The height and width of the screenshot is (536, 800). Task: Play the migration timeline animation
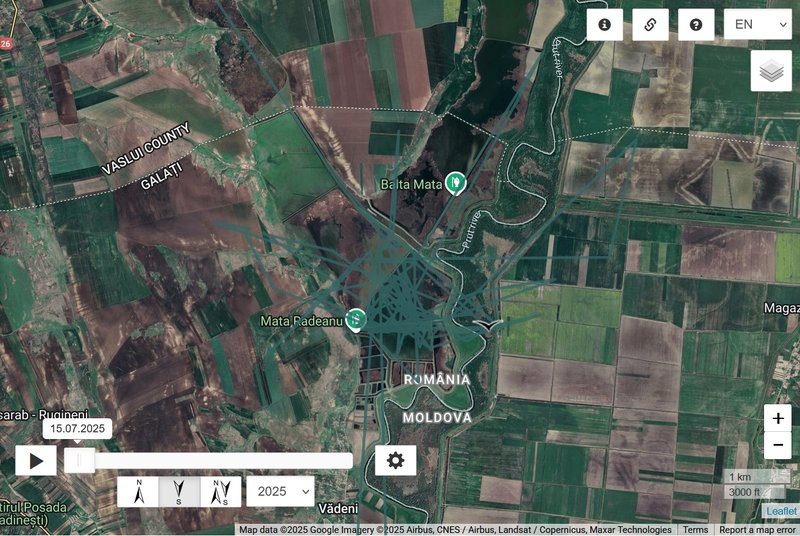36,461
